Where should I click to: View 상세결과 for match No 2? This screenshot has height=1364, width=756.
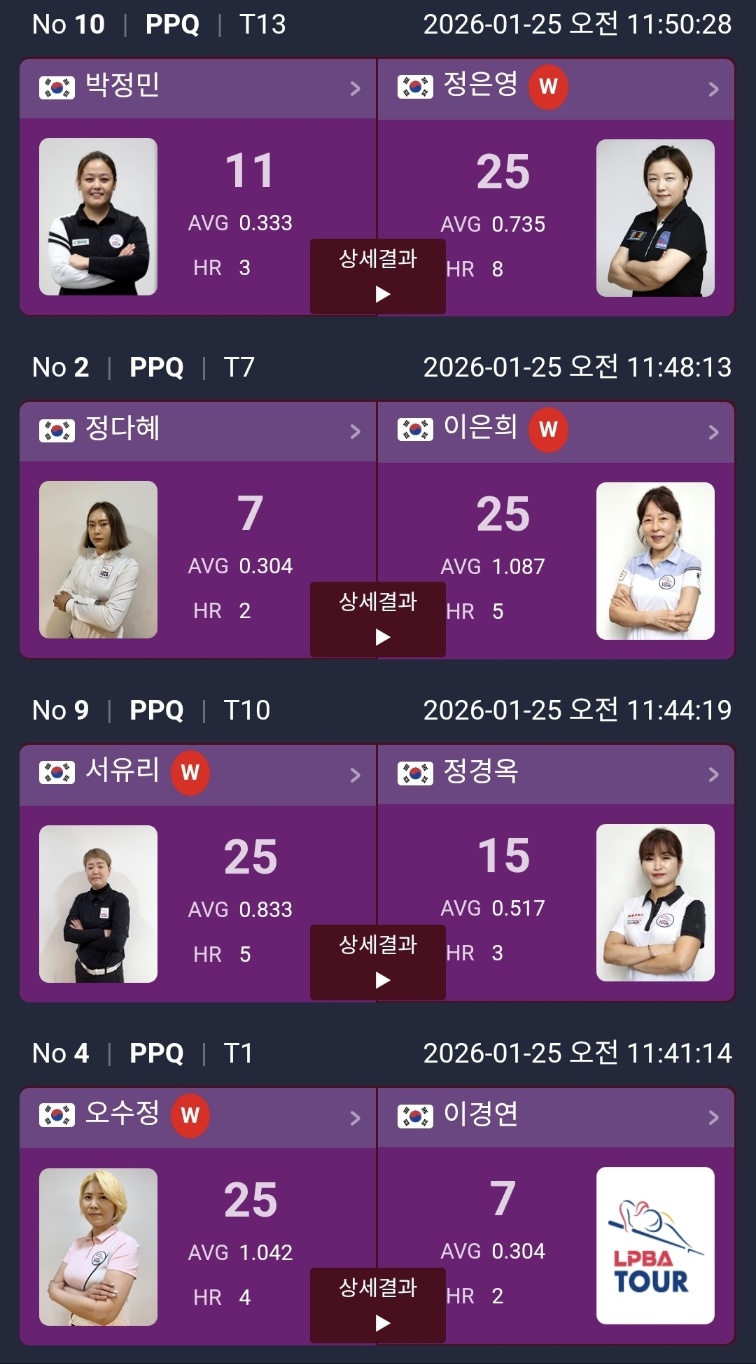[378, 619]
